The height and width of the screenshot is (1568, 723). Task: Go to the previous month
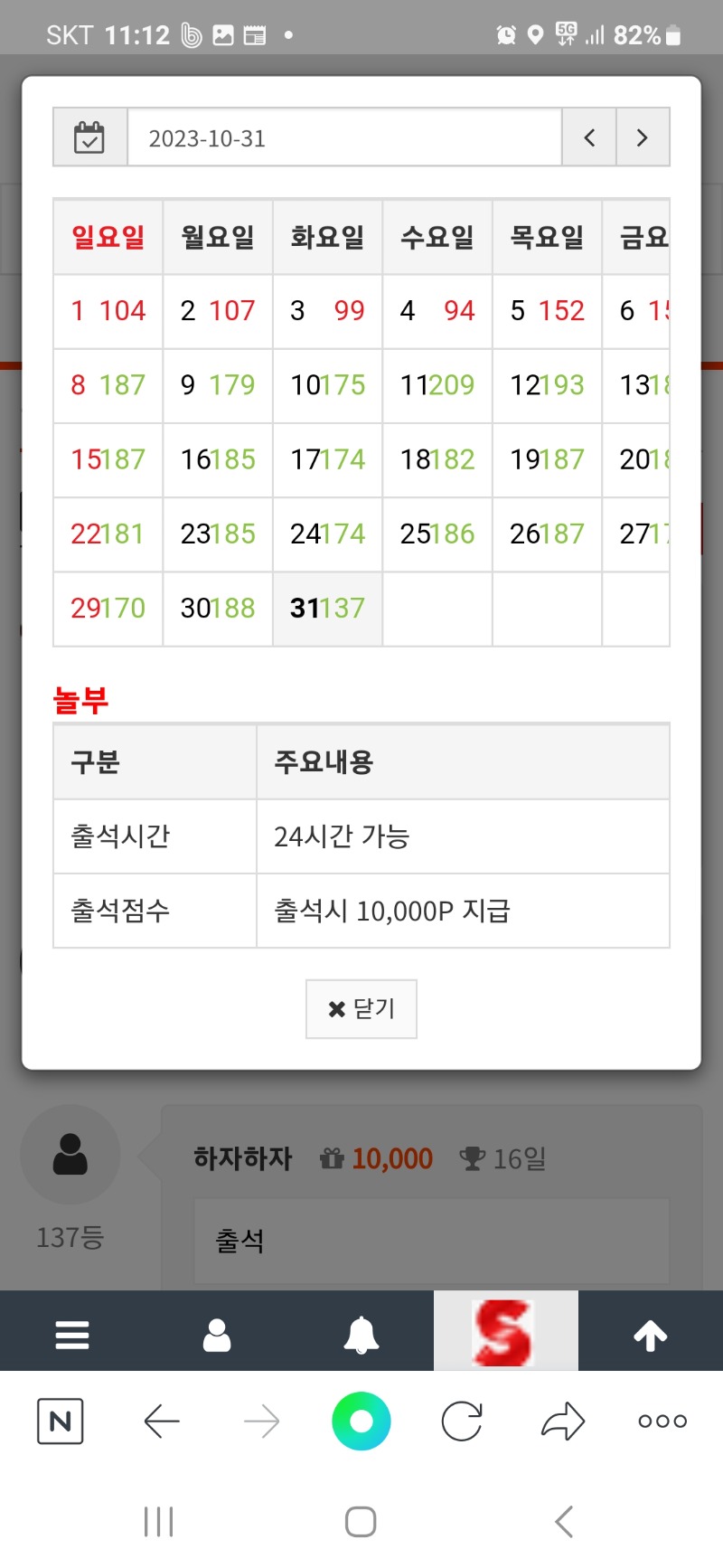click(589, 137)
